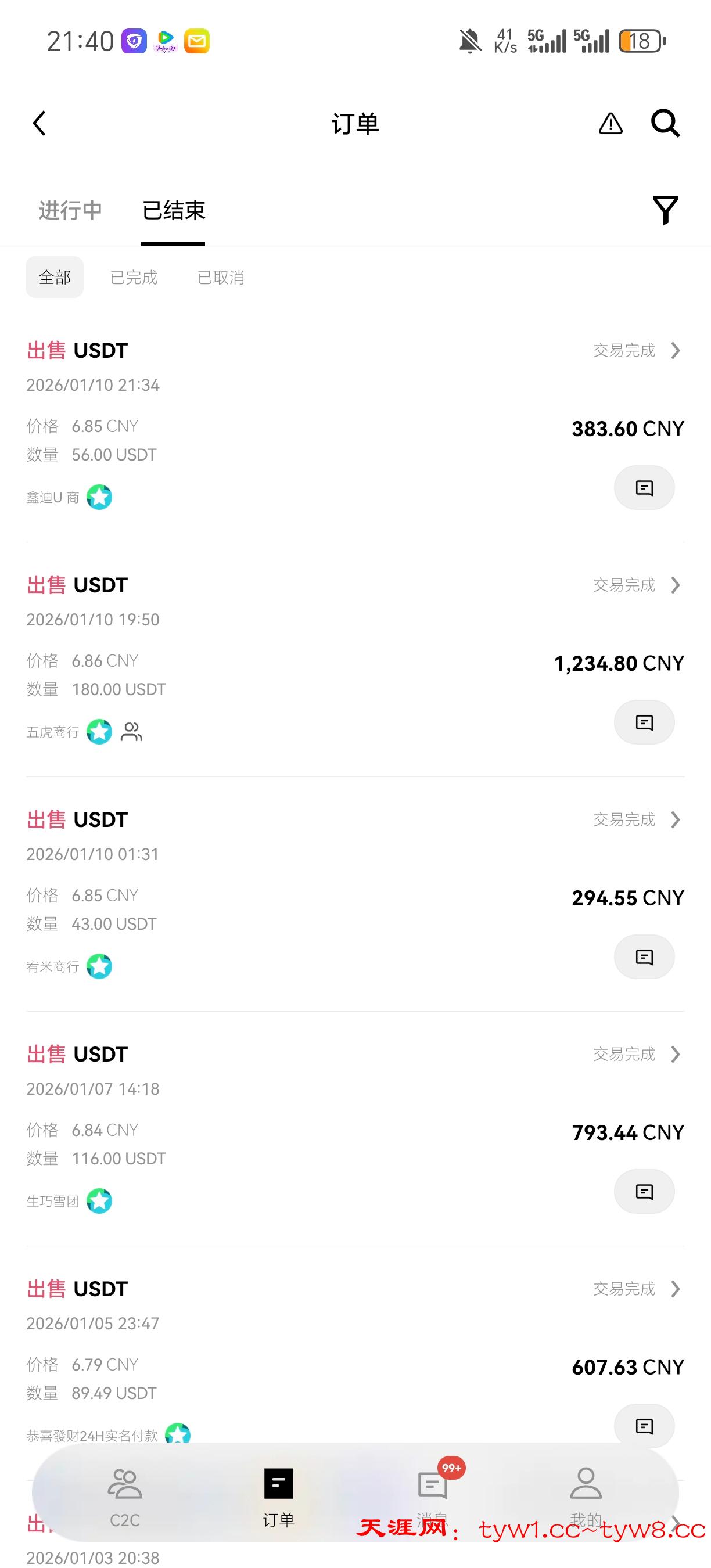Select the 已结束 tab

[x=174, y=211]
